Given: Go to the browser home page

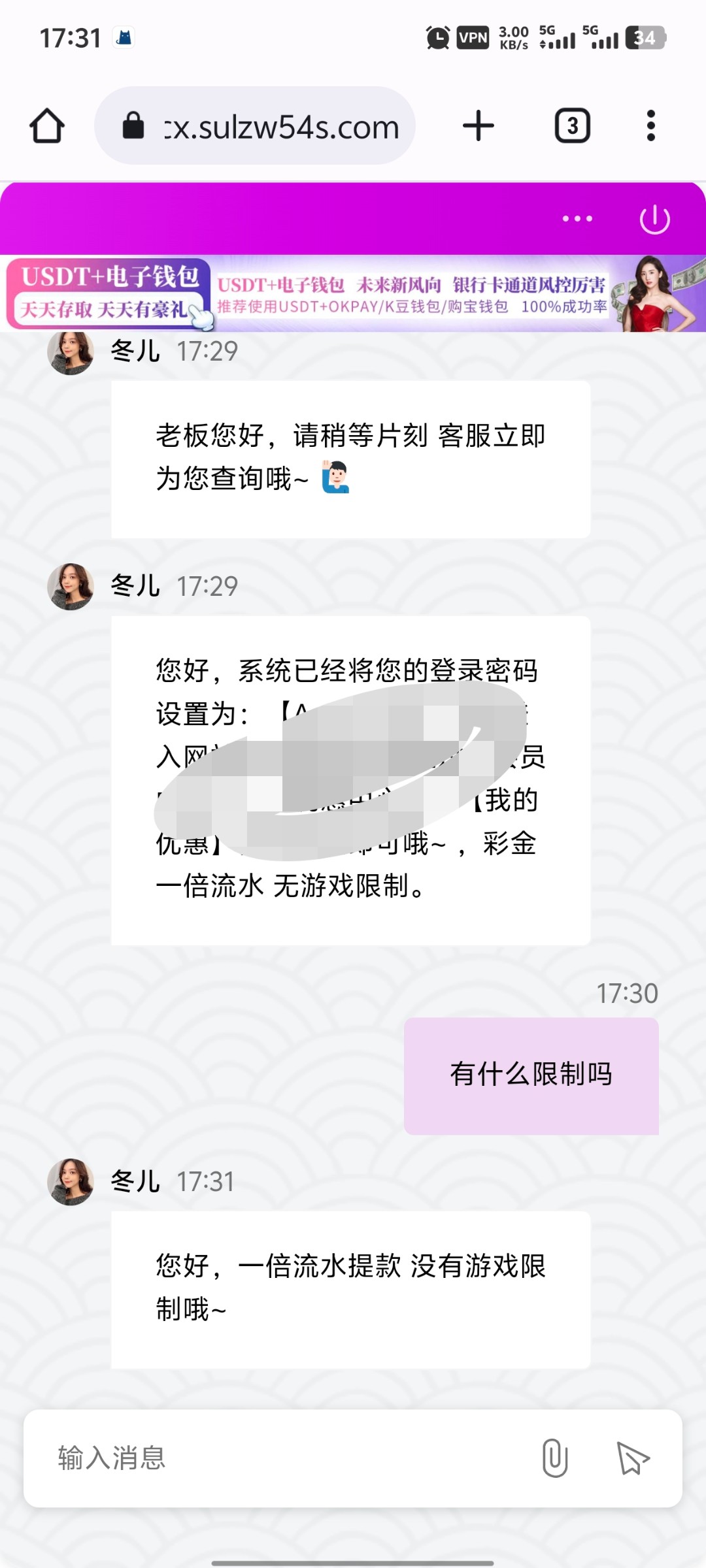Looking at the screenshot, I should [47, 125].
